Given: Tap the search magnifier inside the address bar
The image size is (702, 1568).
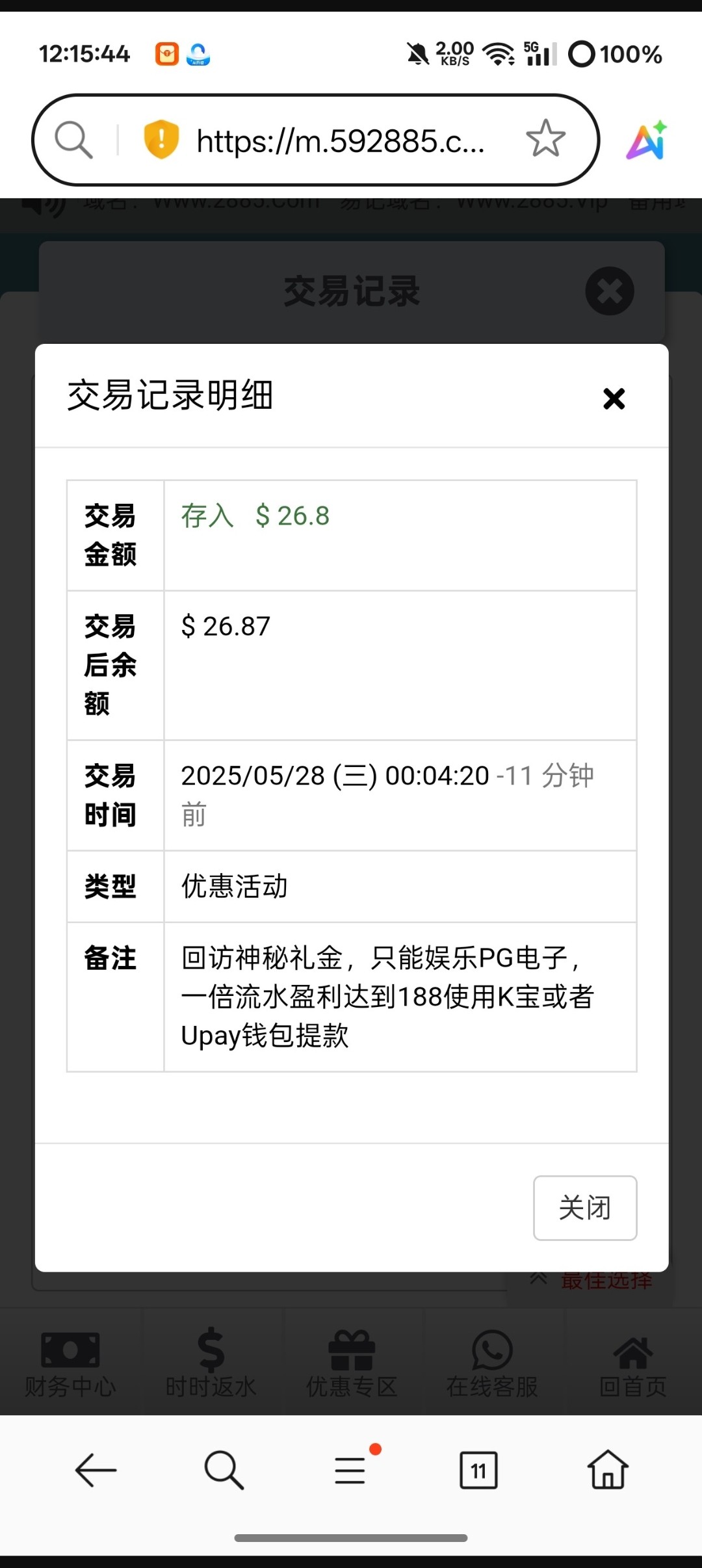Looking at the screenshot, I should point(73,138).
